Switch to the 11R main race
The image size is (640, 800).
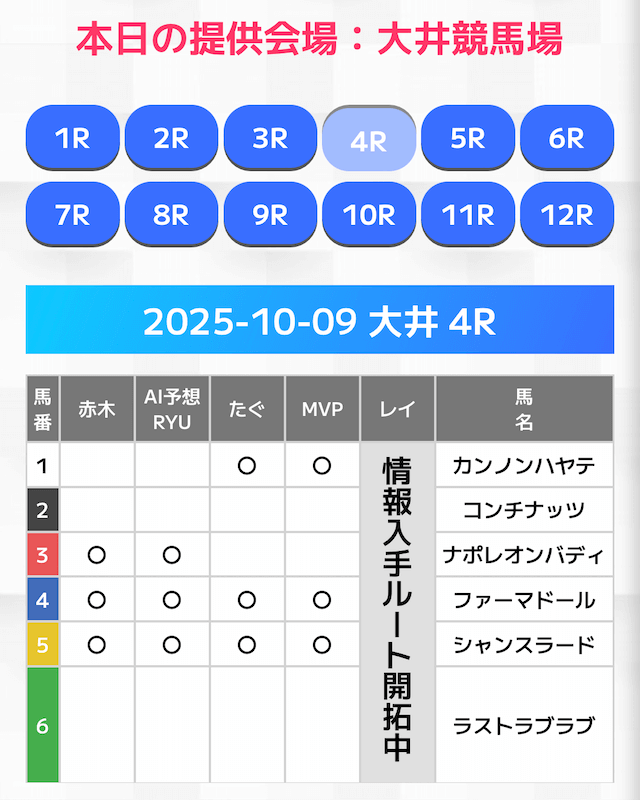coord(468,214)
